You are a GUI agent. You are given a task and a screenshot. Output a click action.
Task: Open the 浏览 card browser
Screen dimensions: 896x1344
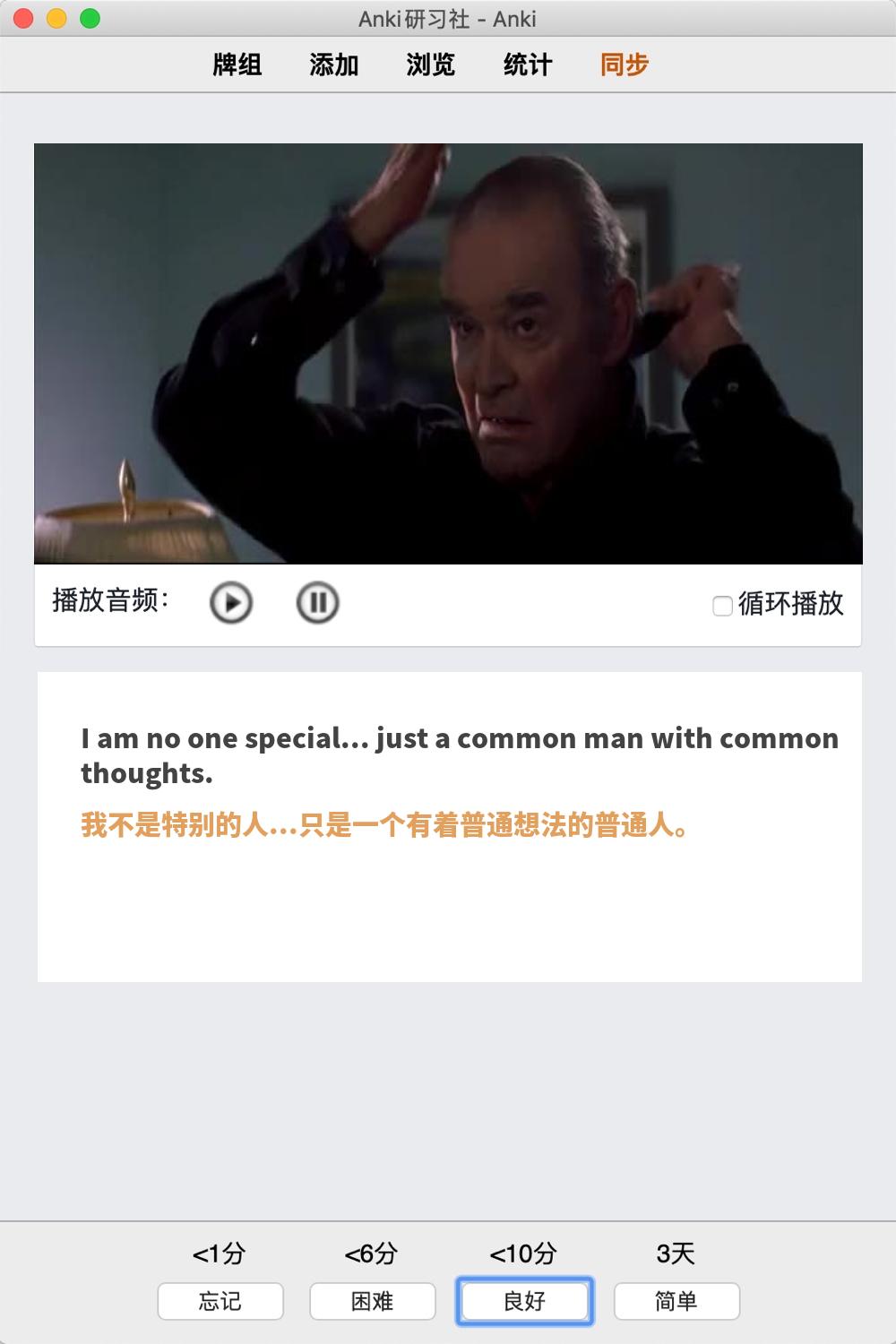coord(430,65)
